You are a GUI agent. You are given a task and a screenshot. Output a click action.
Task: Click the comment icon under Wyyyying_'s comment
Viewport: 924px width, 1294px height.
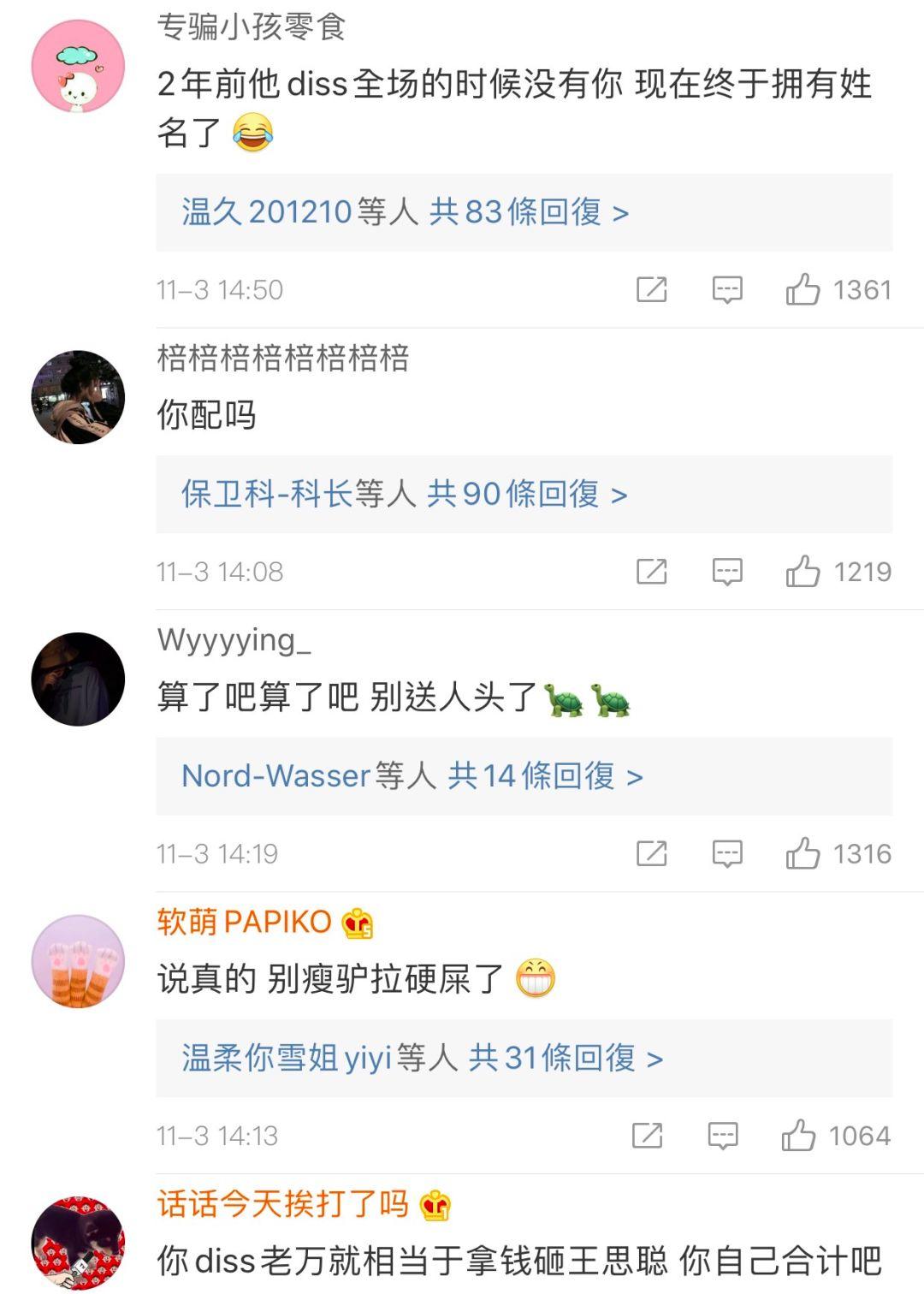tap(726, 852)
